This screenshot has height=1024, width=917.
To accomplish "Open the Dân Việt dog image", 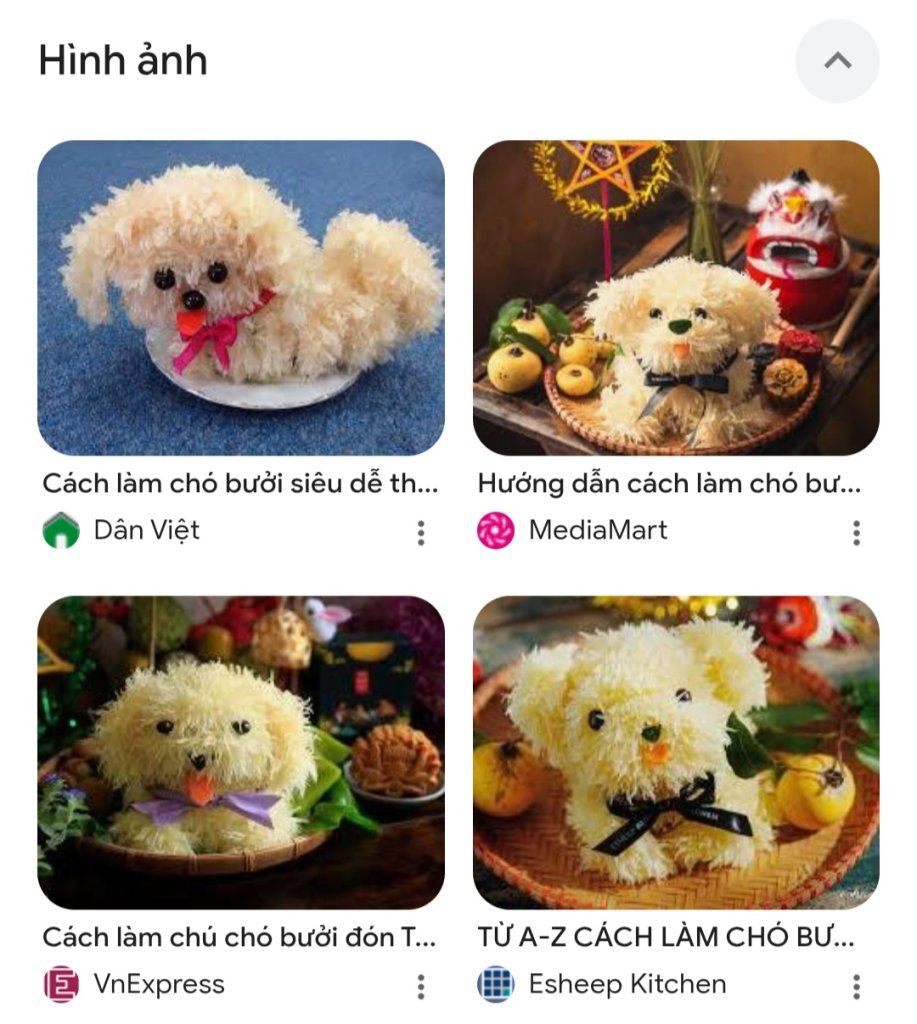I will click(x=241, y=297).
